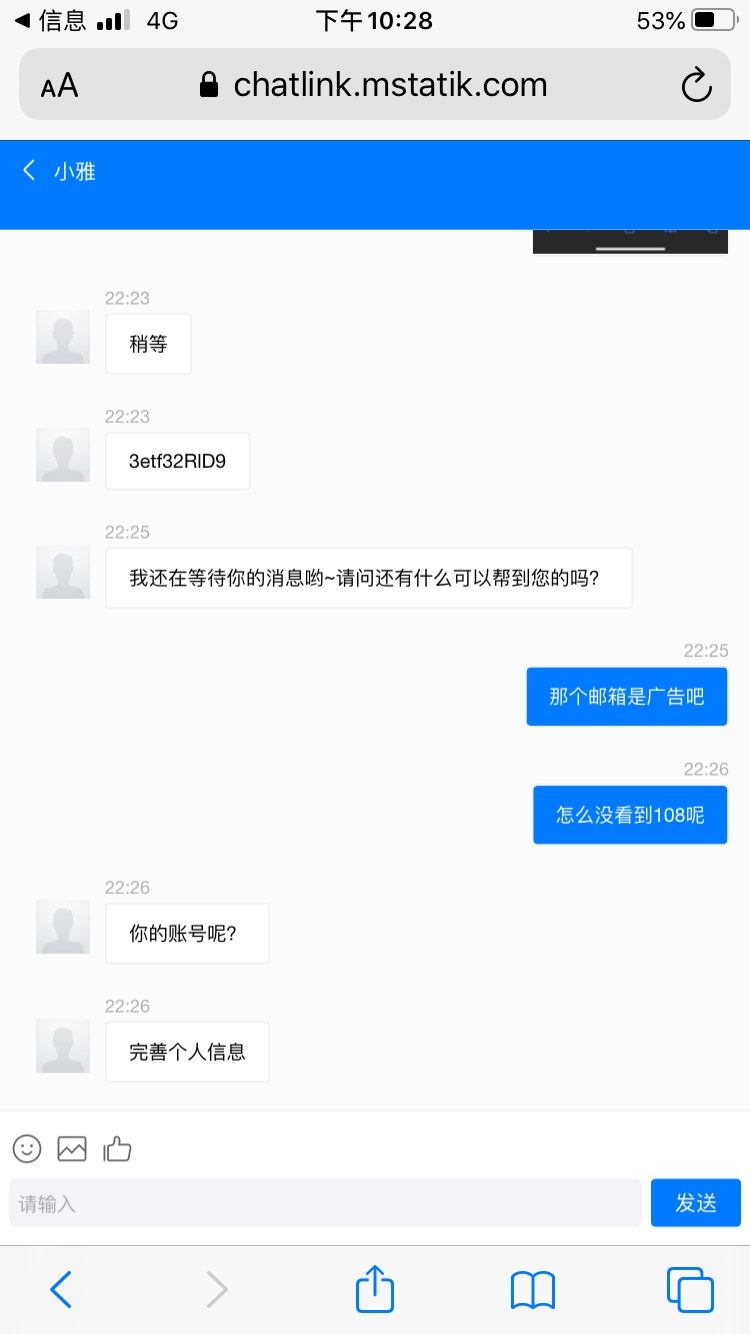This screenshot has width=750, height=1334.
Task: Open Safari bookmarks
Action: [532, 1289]
